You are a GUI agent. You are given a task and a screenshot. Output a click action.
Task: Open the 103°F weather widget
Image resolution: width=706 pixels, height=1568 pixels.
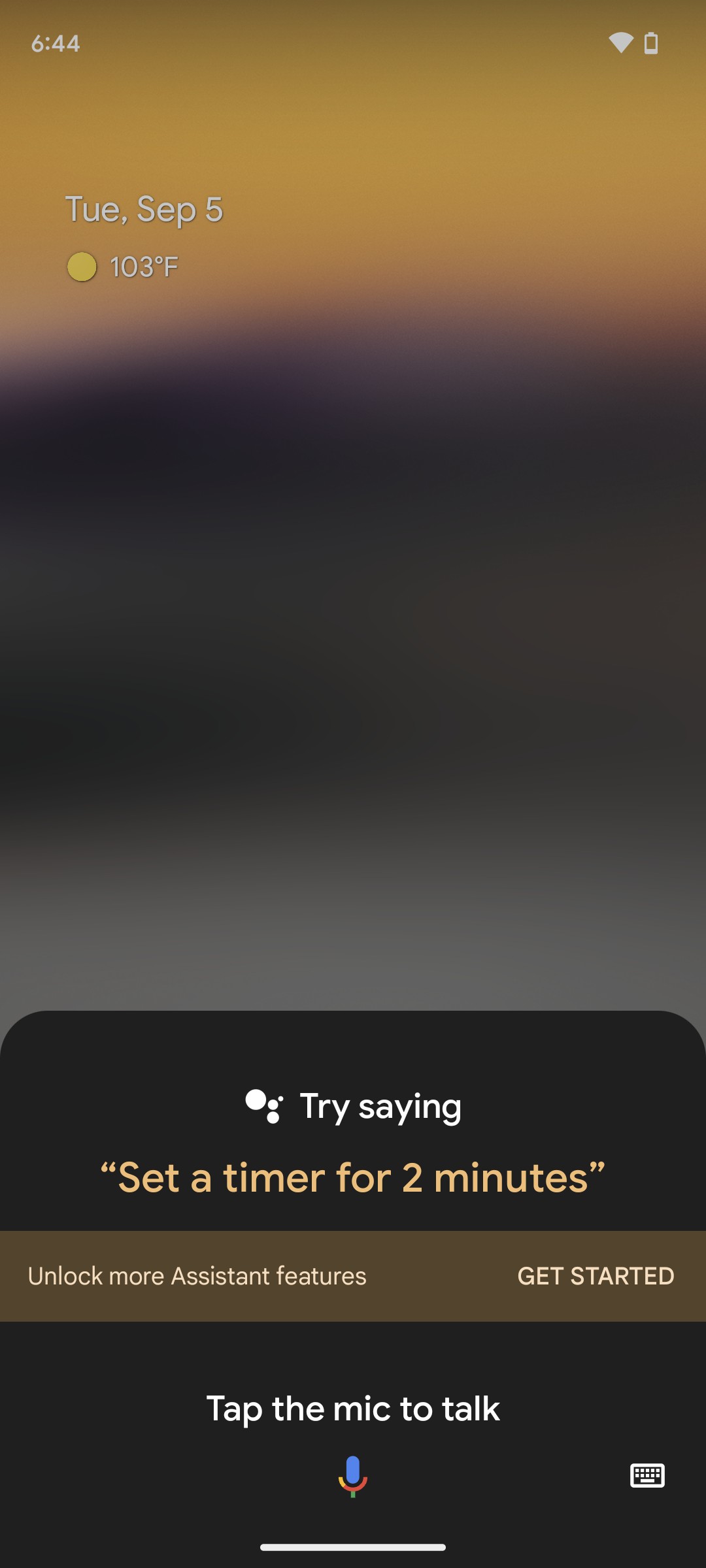coord(124,267)
